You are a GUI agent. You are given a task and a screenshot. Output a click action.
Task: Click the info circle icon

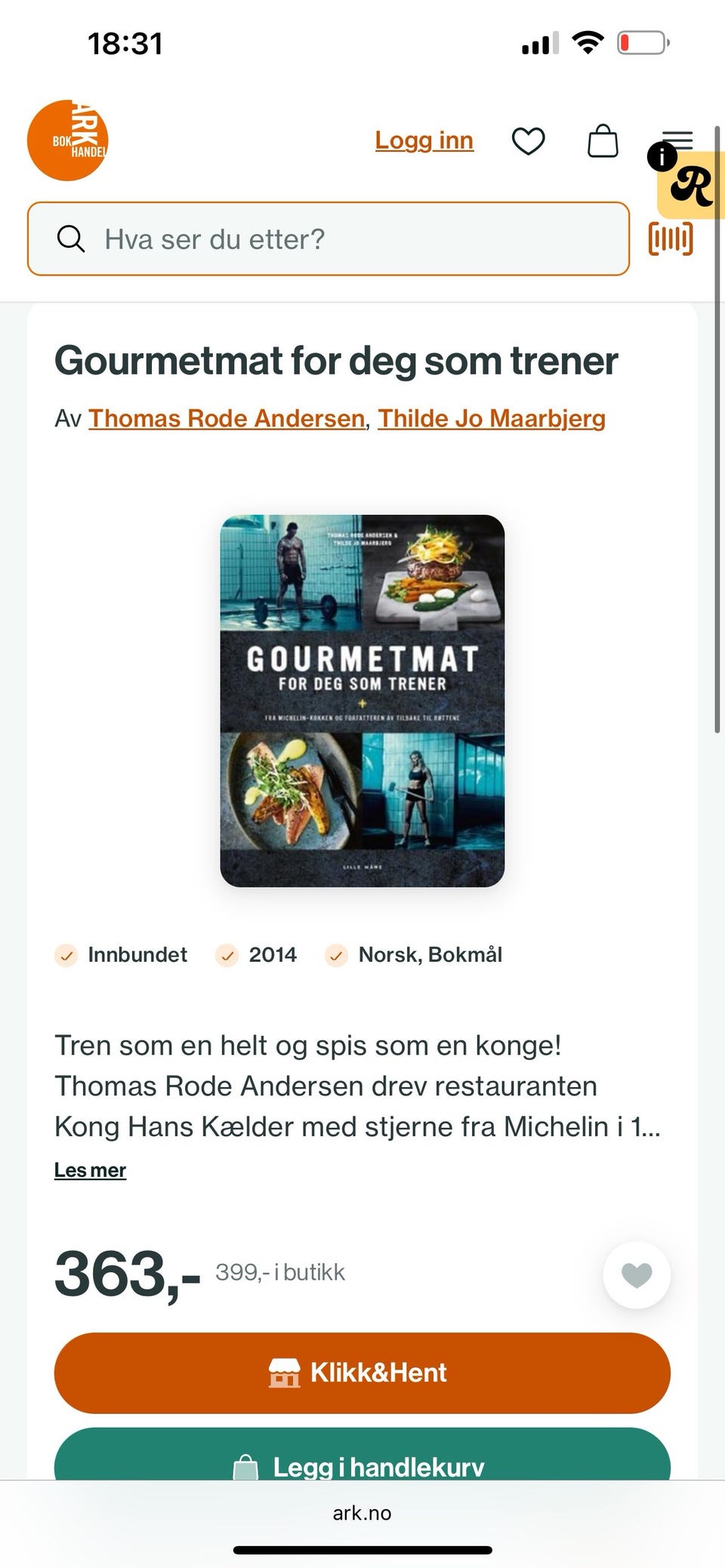tap(661, 157)
